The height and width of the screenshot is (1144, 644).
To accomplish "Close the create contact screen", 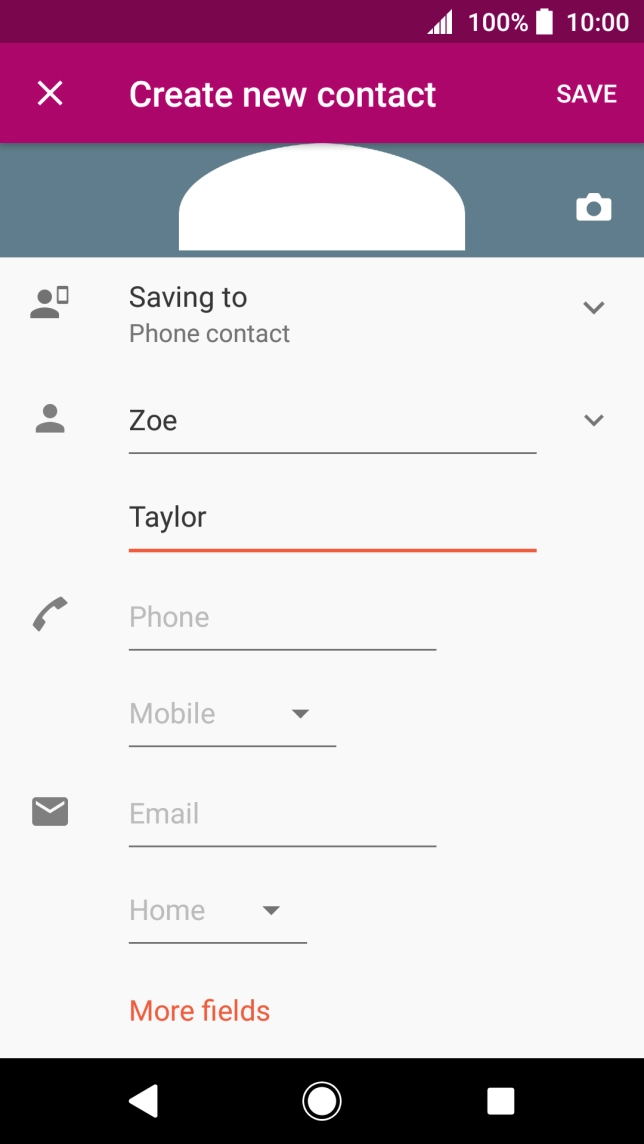I will pos(50,94).
